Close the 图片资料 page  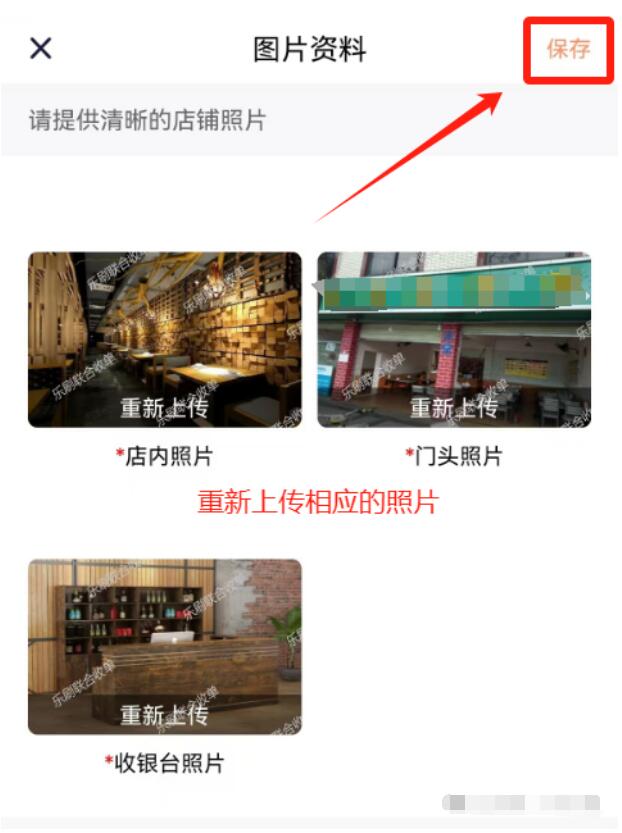point(41,48)
